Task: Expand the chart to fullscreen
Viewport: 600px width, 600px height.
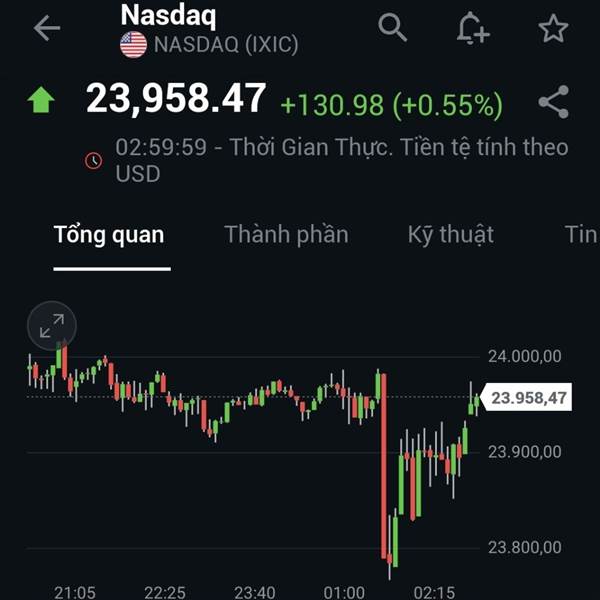Action: (x=52, y=326)
